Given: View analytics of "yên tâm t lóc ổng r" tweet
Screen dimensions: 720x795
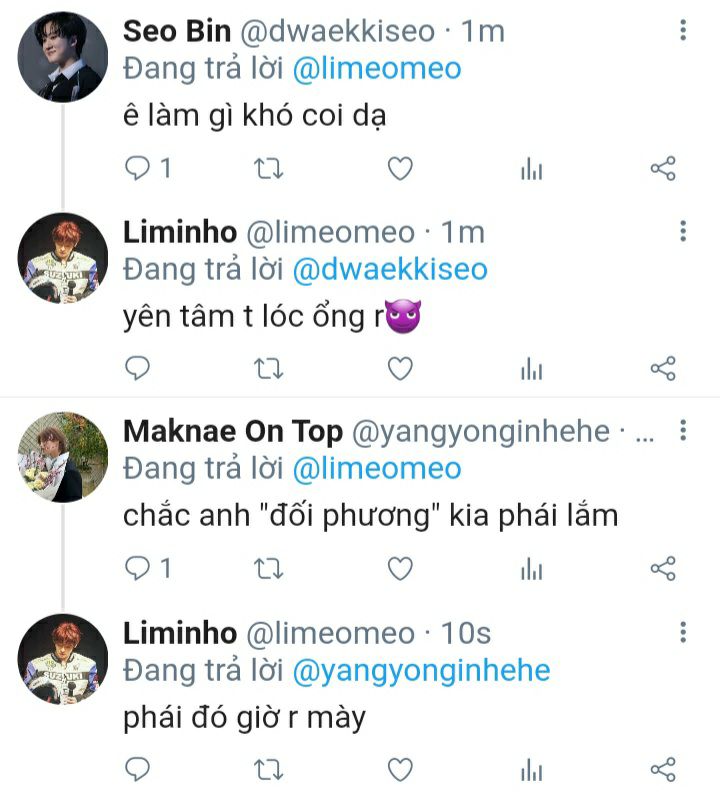Looking at the screenshot, I should tap(531, 369).
